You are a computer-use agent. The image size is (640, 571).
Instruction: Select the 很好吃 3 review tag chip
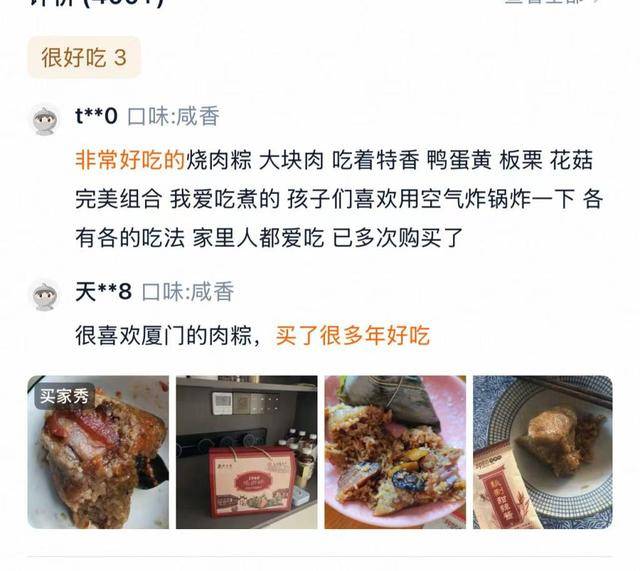[x=84, y=58]
